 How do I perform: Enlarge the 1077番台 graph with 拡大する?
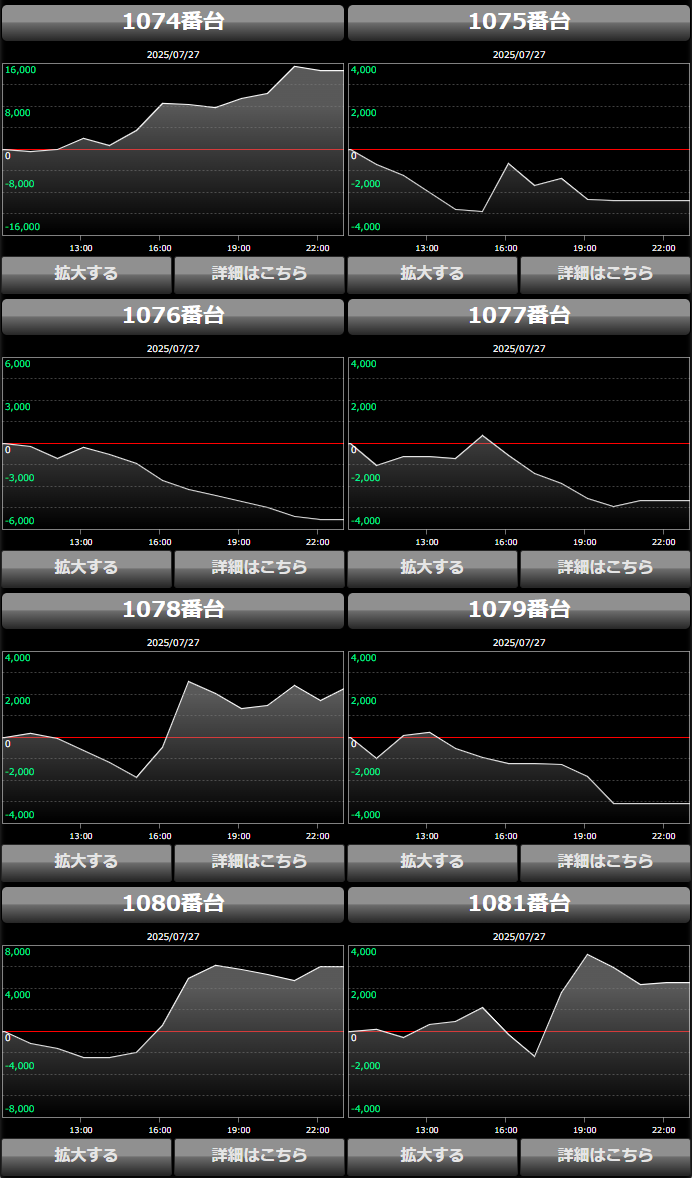click(x=433, y=568)
